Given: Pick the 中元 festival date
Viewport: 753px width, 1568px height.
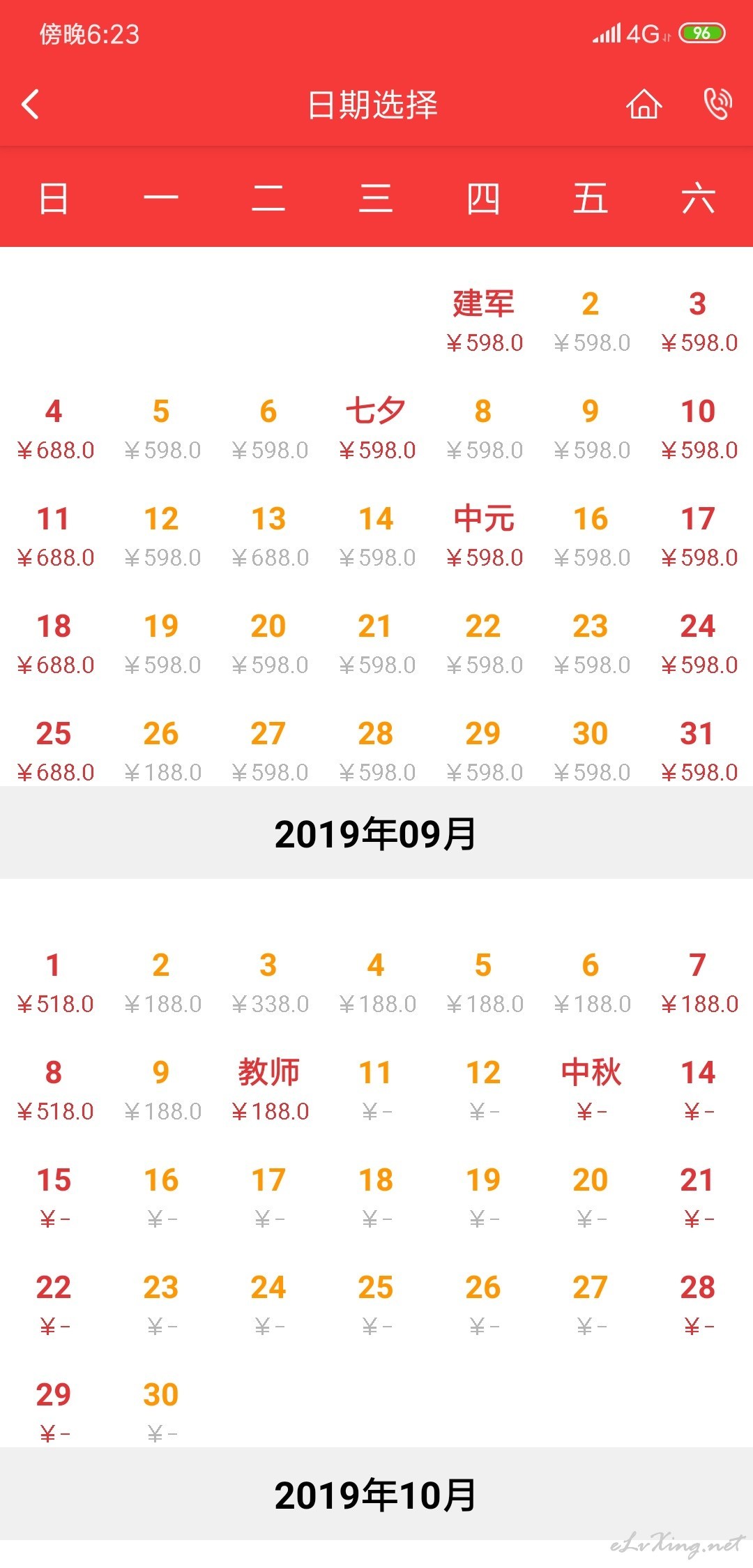Looking at the screenshot, I should [484, 536].
